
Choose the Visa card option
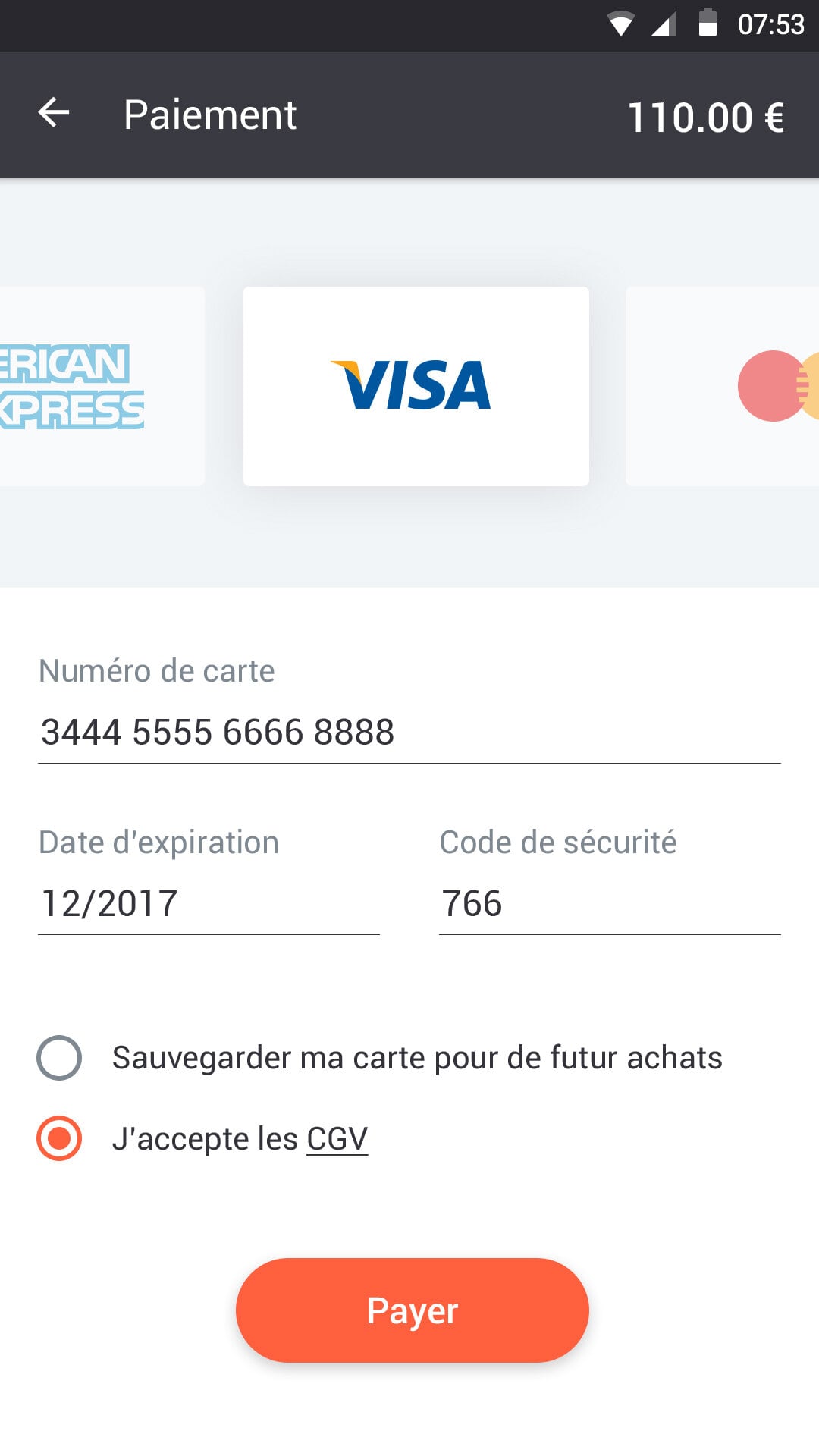click(416, 386)
